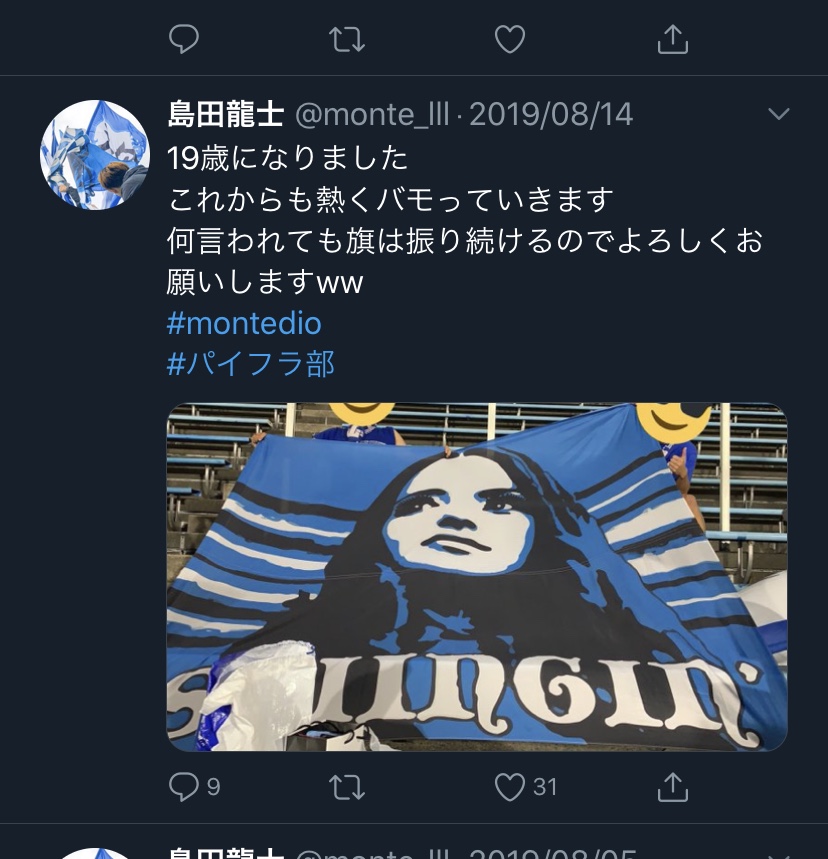Like the tweet above
This screenshot has height=859, width=828.
510,39
